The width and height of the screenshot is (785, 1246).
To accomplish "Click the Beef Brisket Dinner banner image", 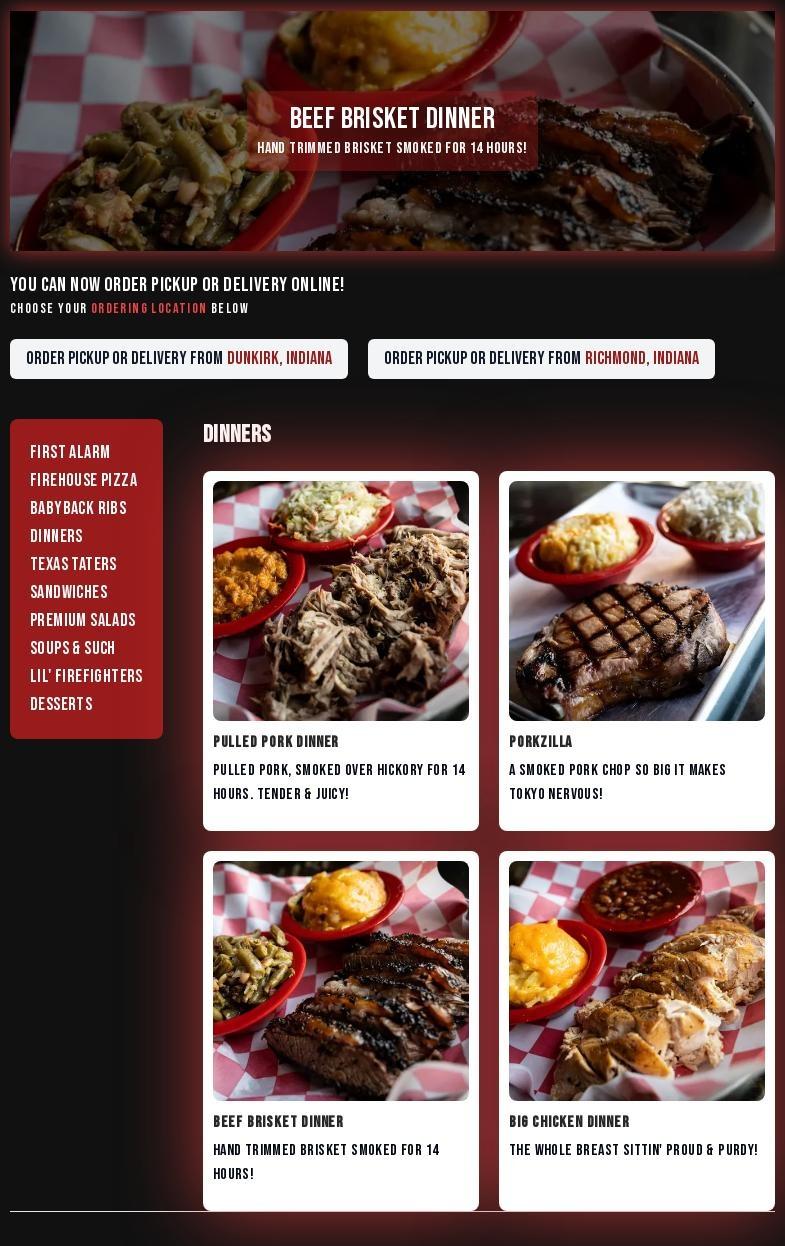I will [392, 130].
